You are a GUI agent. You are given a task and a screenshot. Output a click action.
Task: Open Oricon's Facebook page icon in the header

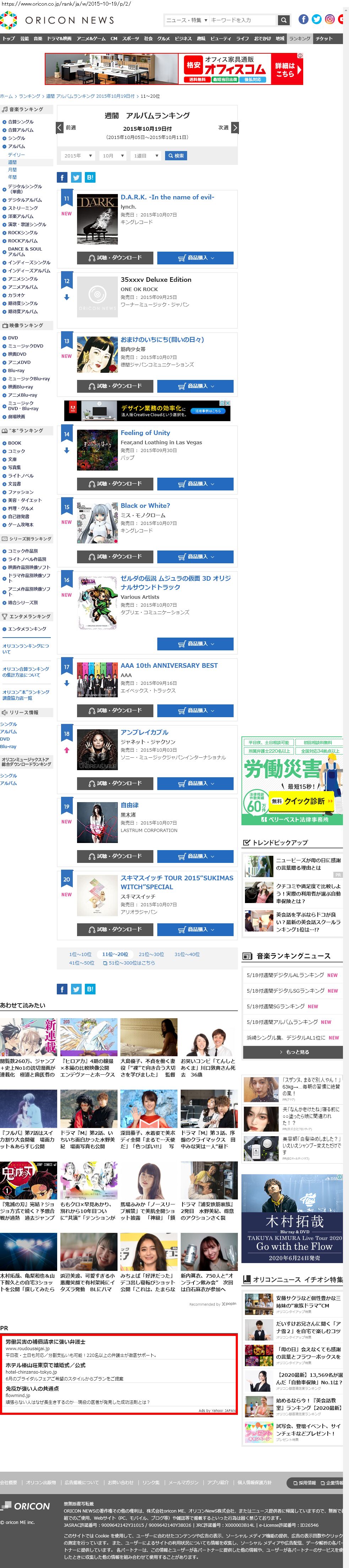tap(303, 20)
